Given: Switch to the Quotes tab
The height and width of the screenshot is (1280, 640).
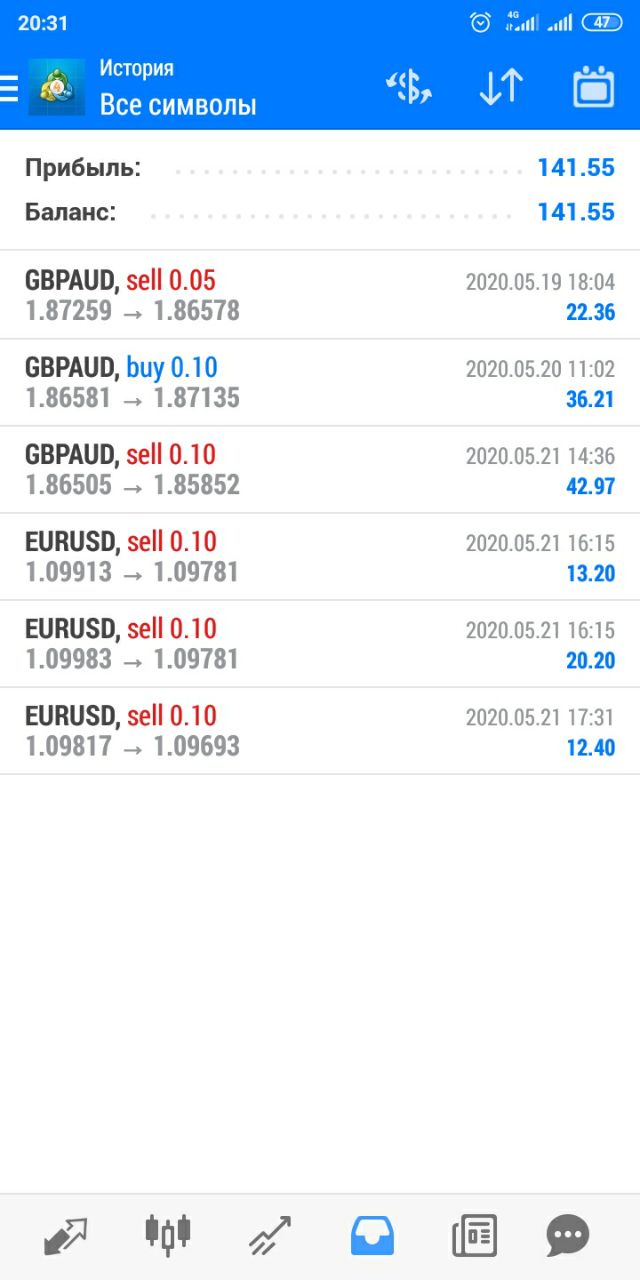Looking at the screenshot, I should coord(66,1236).
